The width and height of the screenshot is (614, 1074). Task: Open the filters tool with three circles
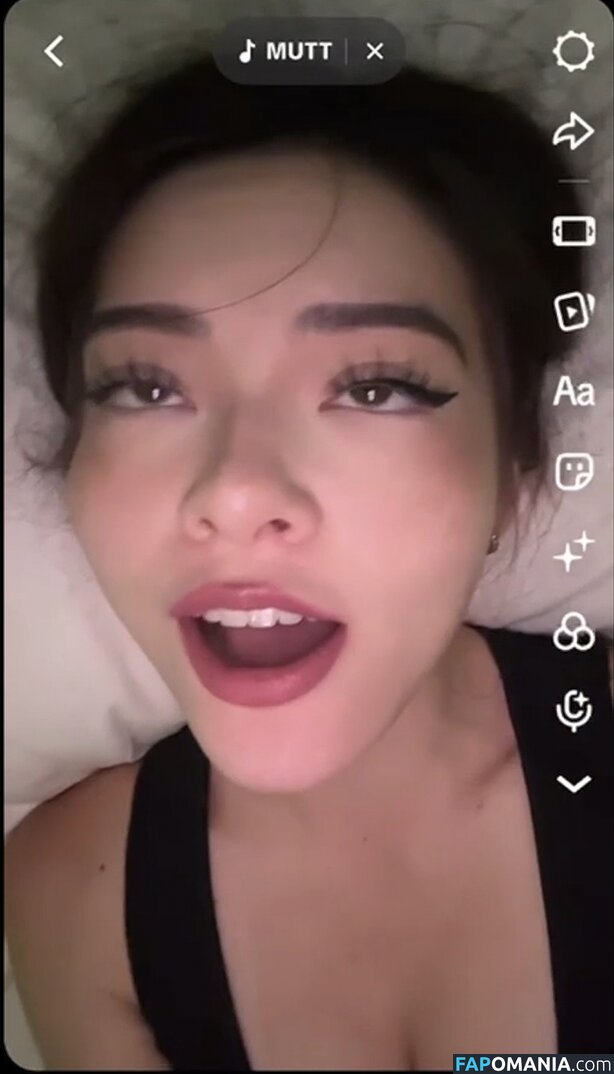[x=573, y=631]
